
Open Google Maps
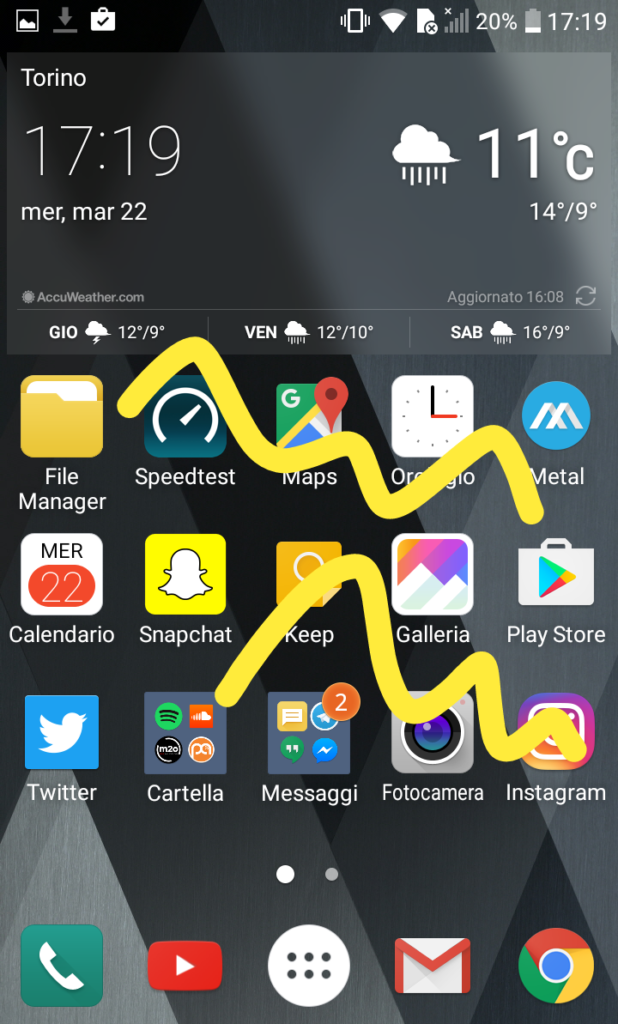pyautogui.click(x=309, y=416)
